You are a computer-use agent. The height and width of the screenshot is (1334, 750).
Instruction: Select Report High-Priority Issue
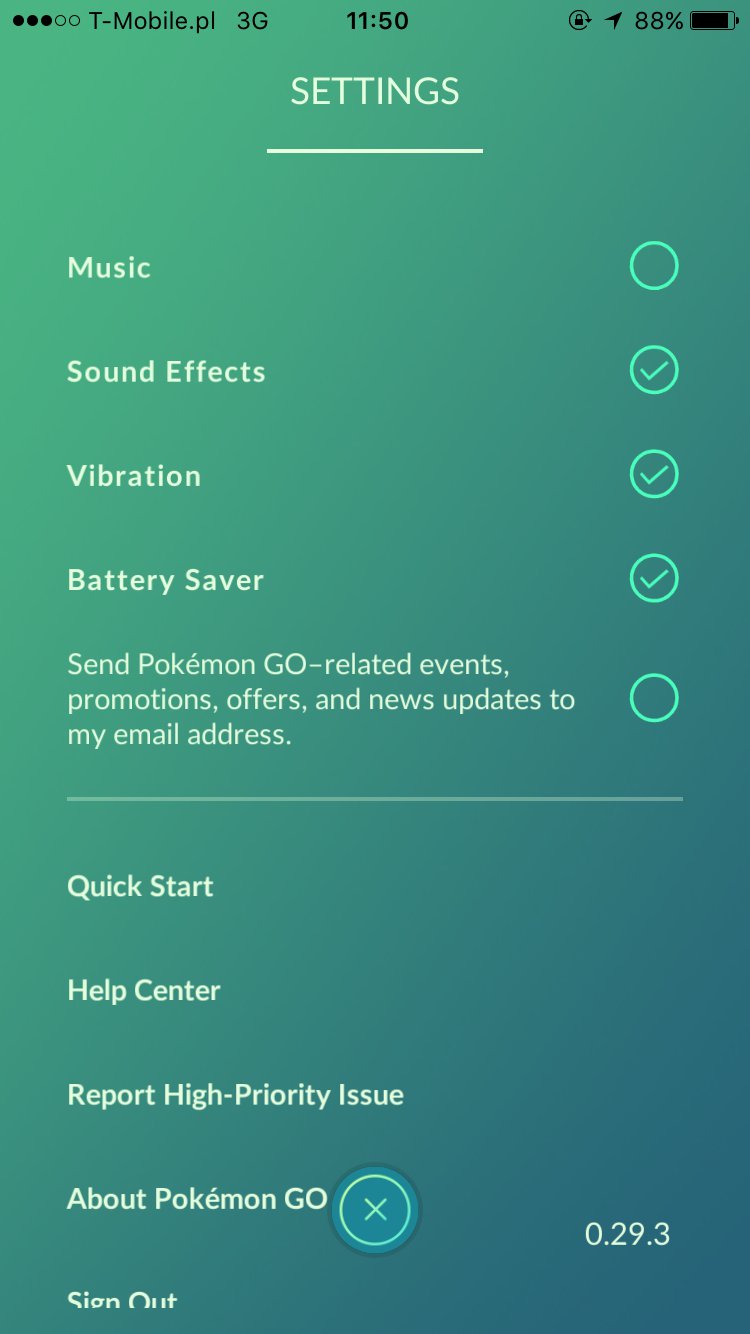click(x=235, y=1095)
